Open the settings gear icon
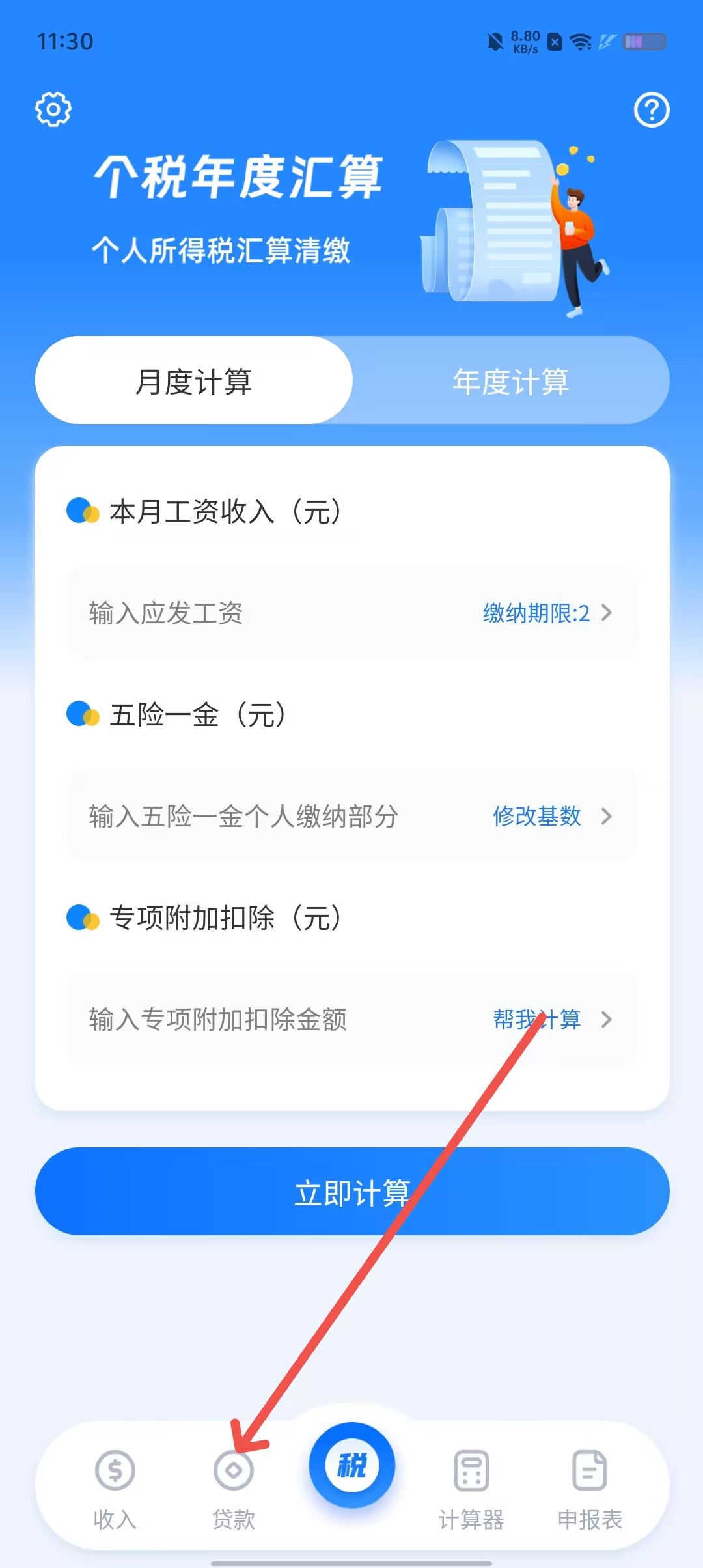This screenshot has width=703, height=1568. [x=53, y=109]
